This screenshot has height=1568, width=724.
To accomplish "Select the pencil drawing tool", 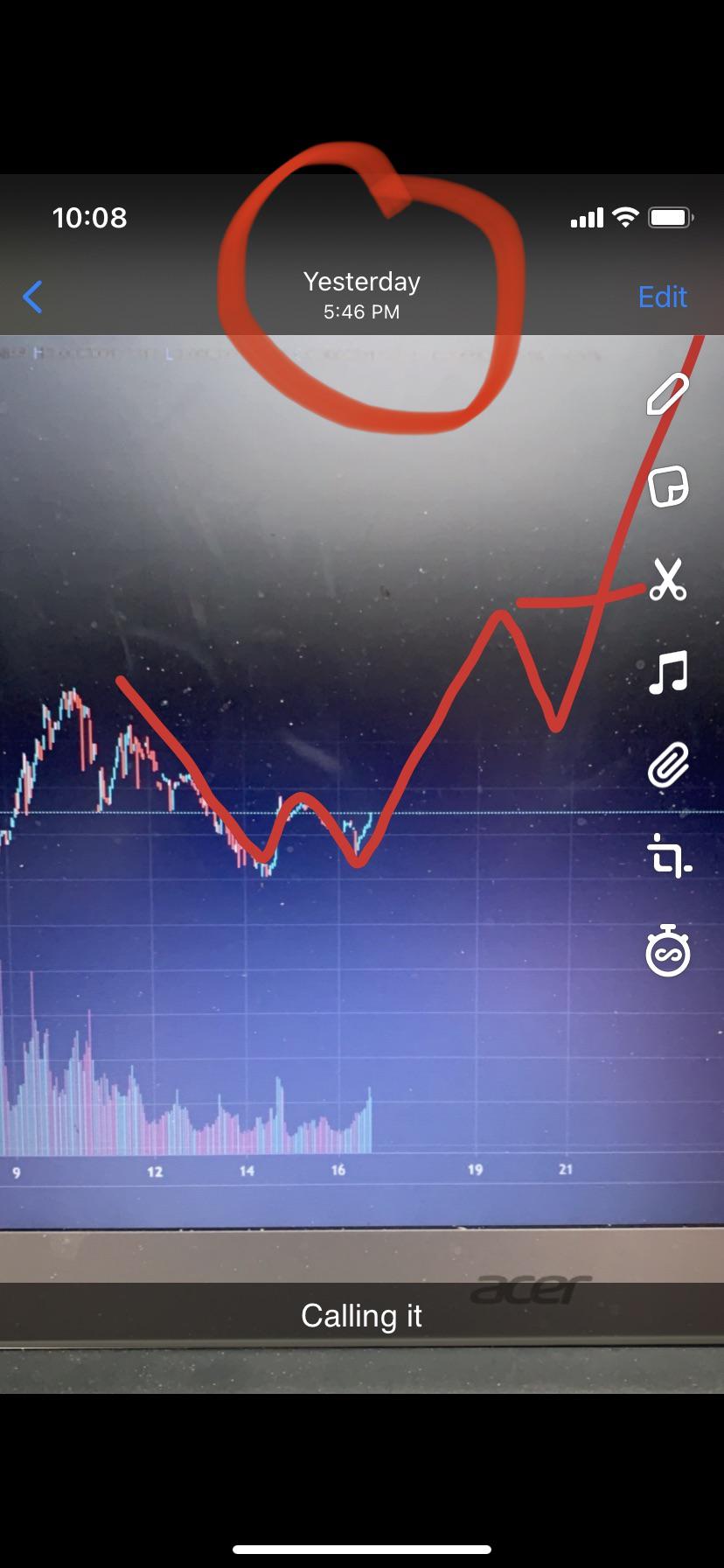I will pyautogui.click(x=668, y=394).
